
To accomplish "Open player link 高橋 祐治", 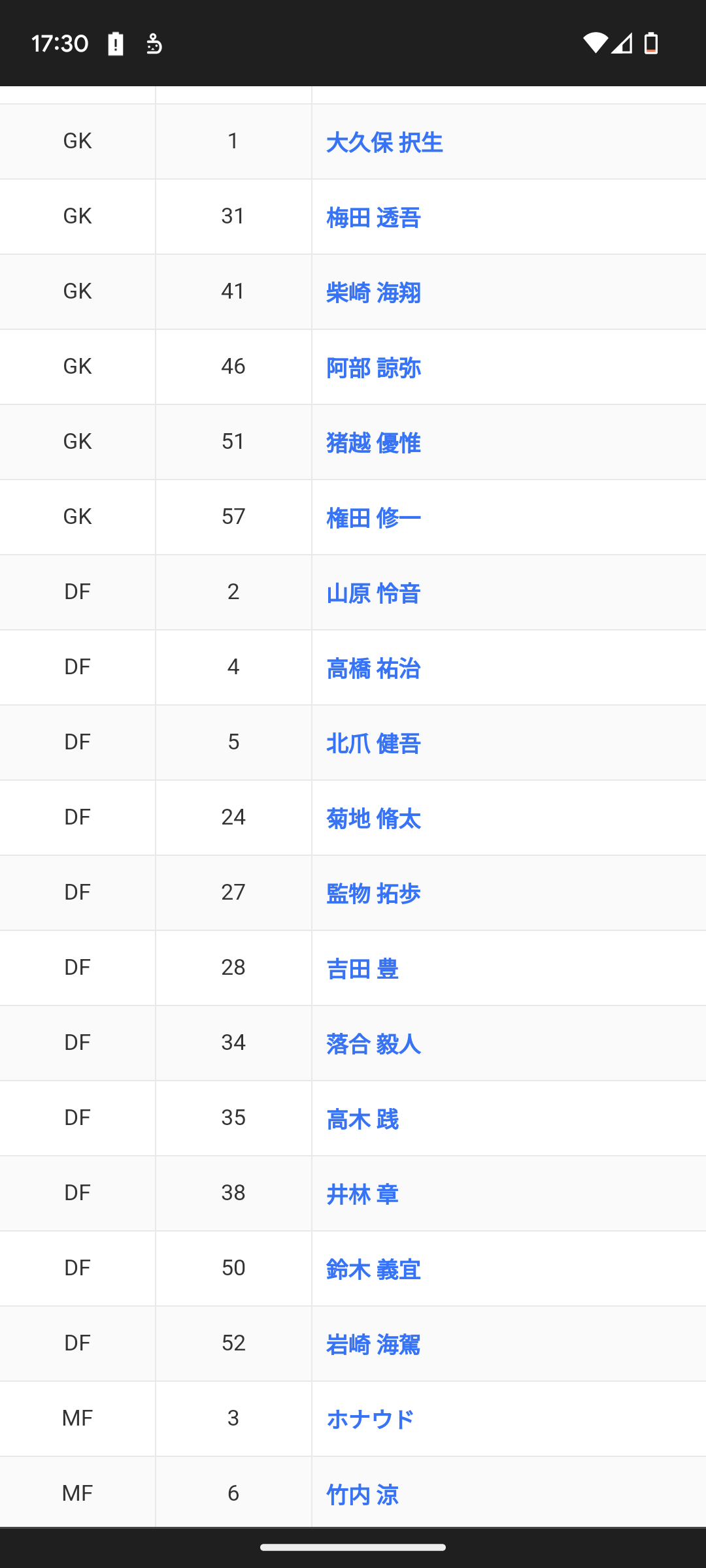I will [373, 668].
